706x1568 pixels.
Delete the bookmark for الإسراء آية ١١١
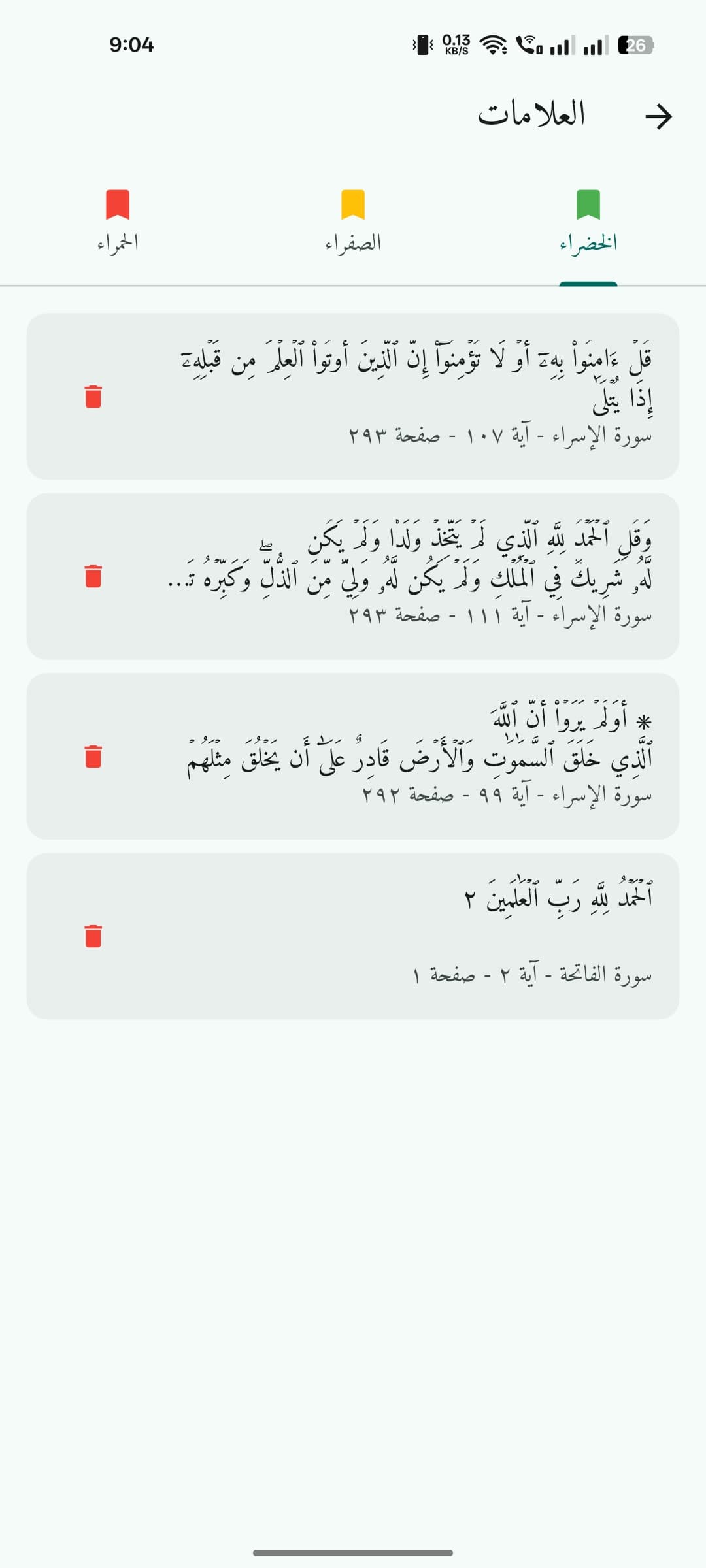93,576
